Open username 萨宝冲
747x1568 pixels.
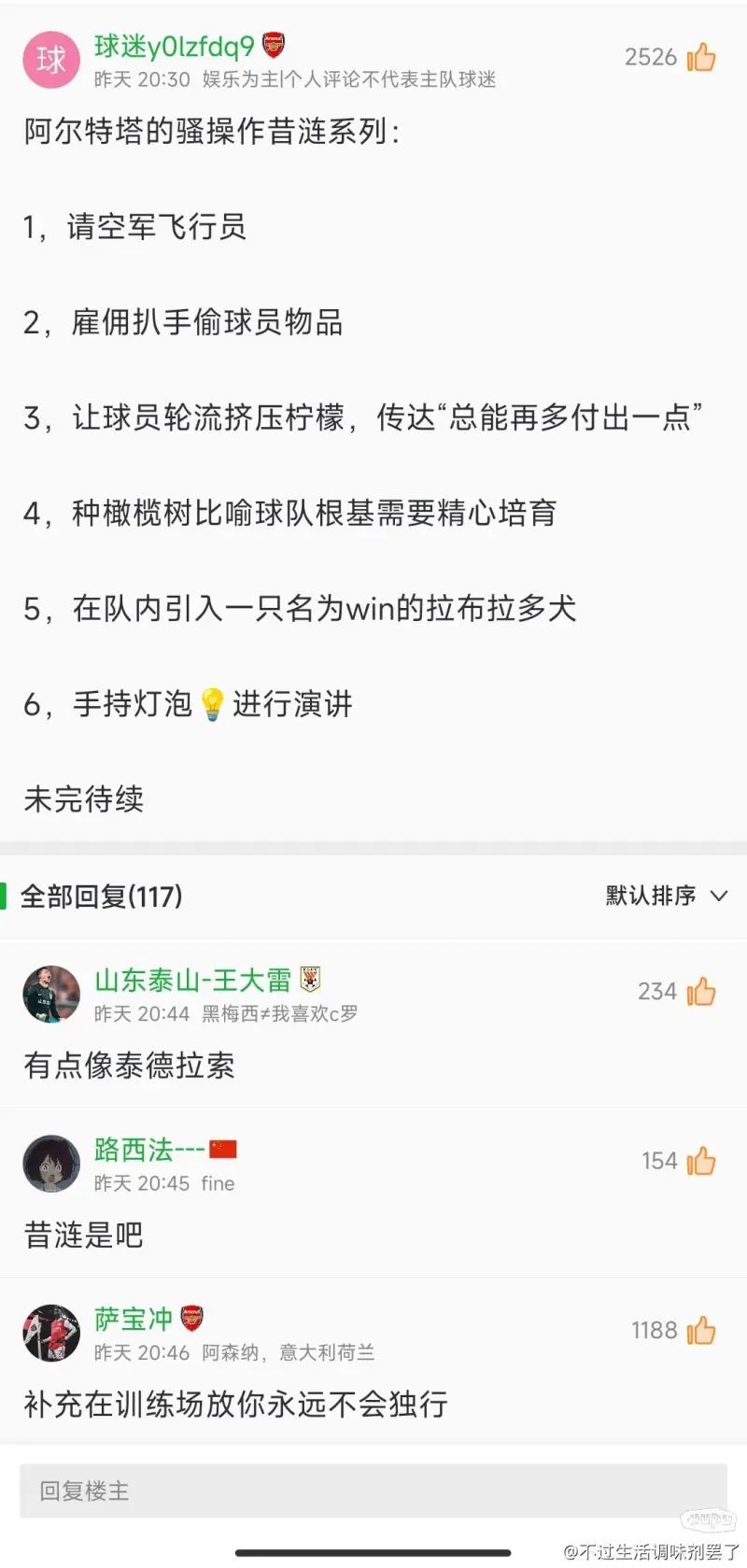(x=134, y=1319)
